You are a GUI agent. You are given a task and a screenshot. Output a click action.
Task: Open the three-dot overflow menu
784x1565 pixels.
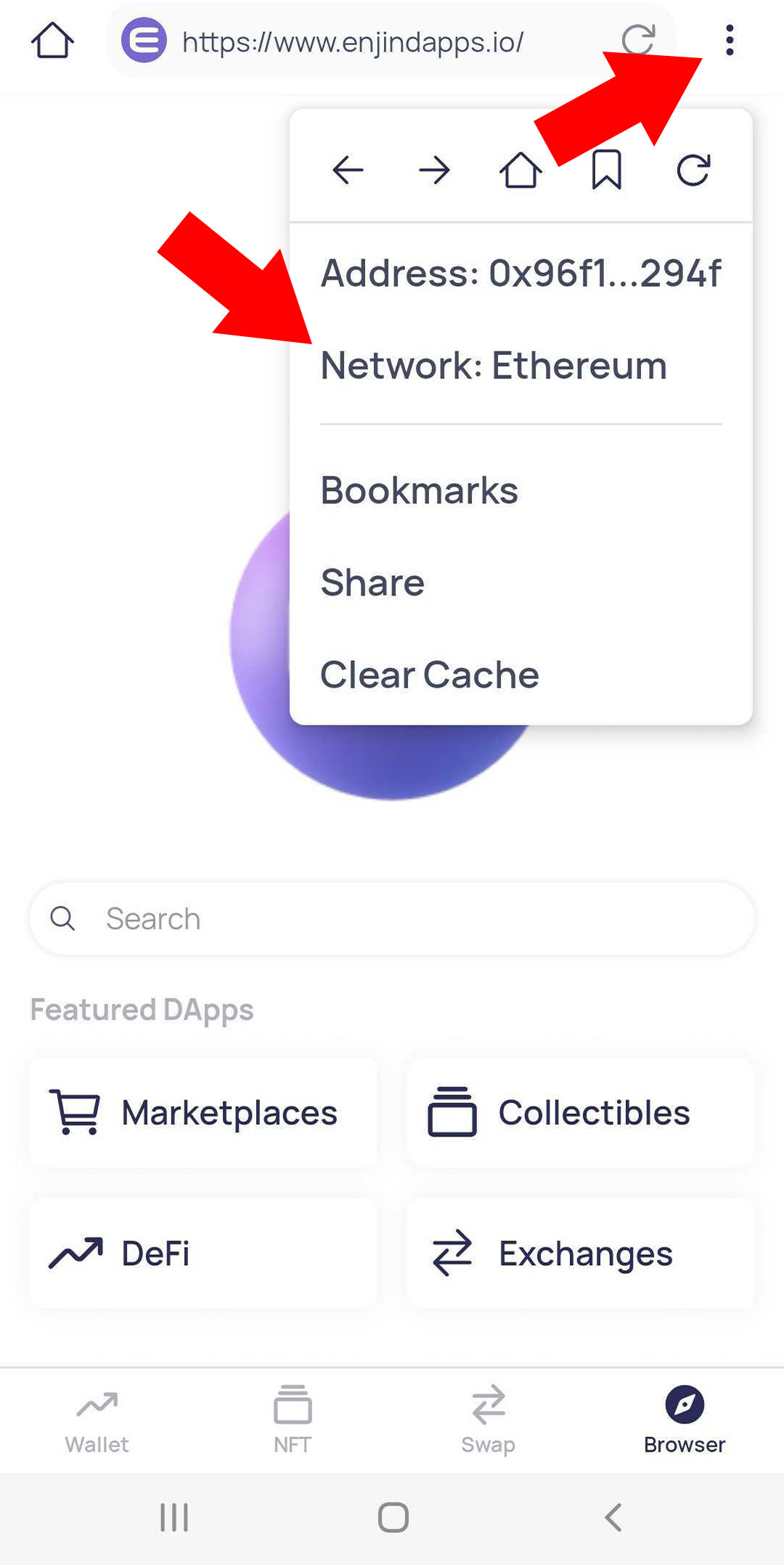click(x=730, y=41)
